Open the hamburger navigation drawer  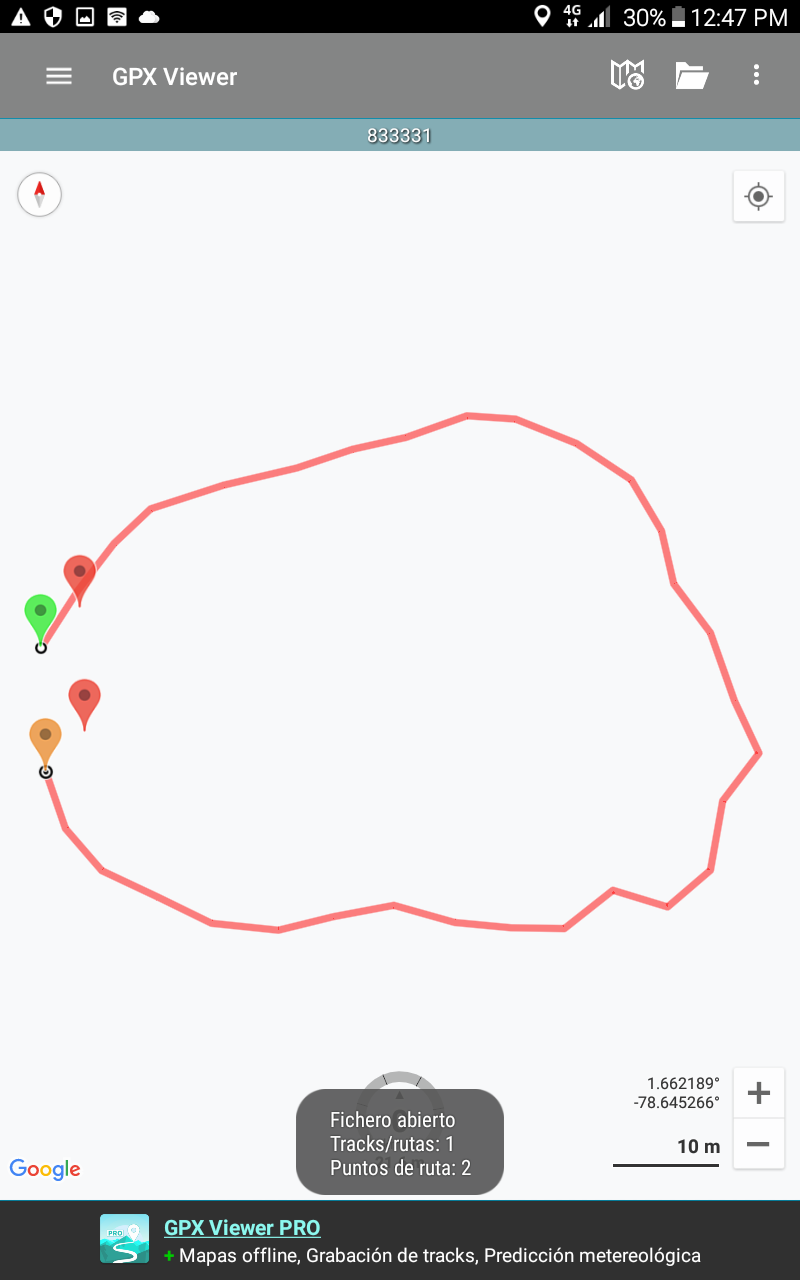tap(59, 76)
